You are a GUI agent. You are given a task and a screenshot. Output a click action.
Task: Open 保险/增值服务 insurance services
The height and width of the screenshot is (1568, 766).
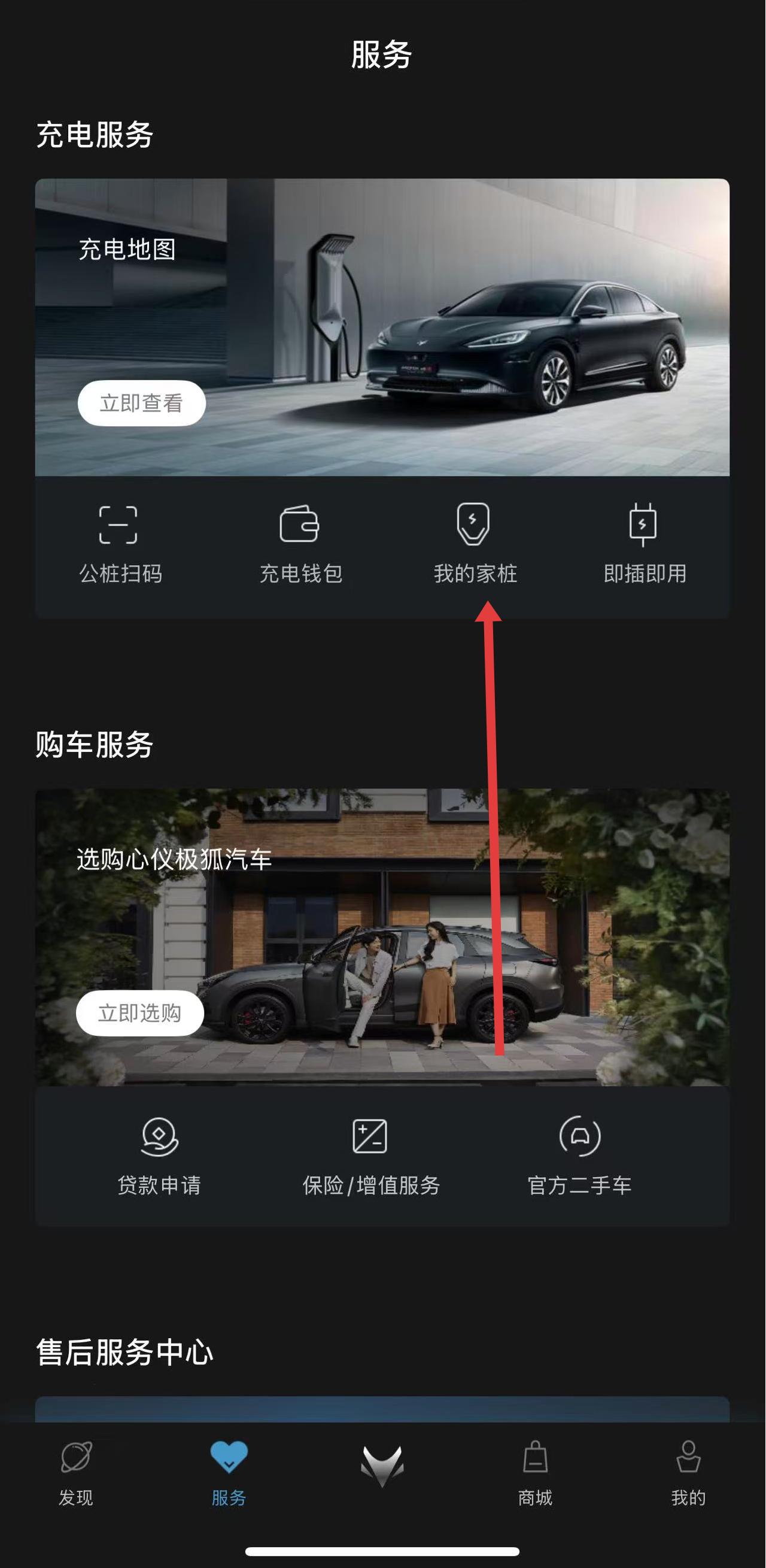click(x=370, y=1157)
